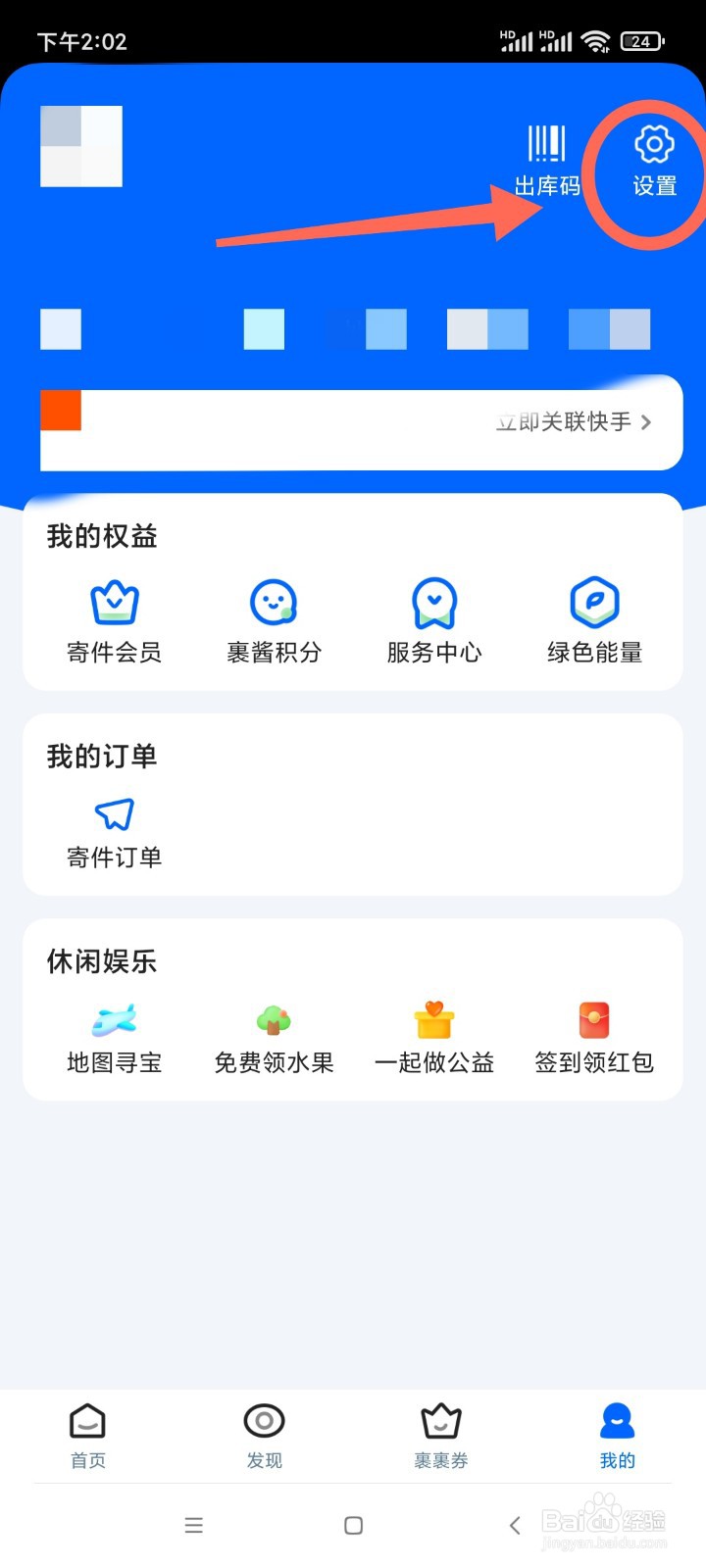Switch to the 首页 home tab

point(88,1436)
